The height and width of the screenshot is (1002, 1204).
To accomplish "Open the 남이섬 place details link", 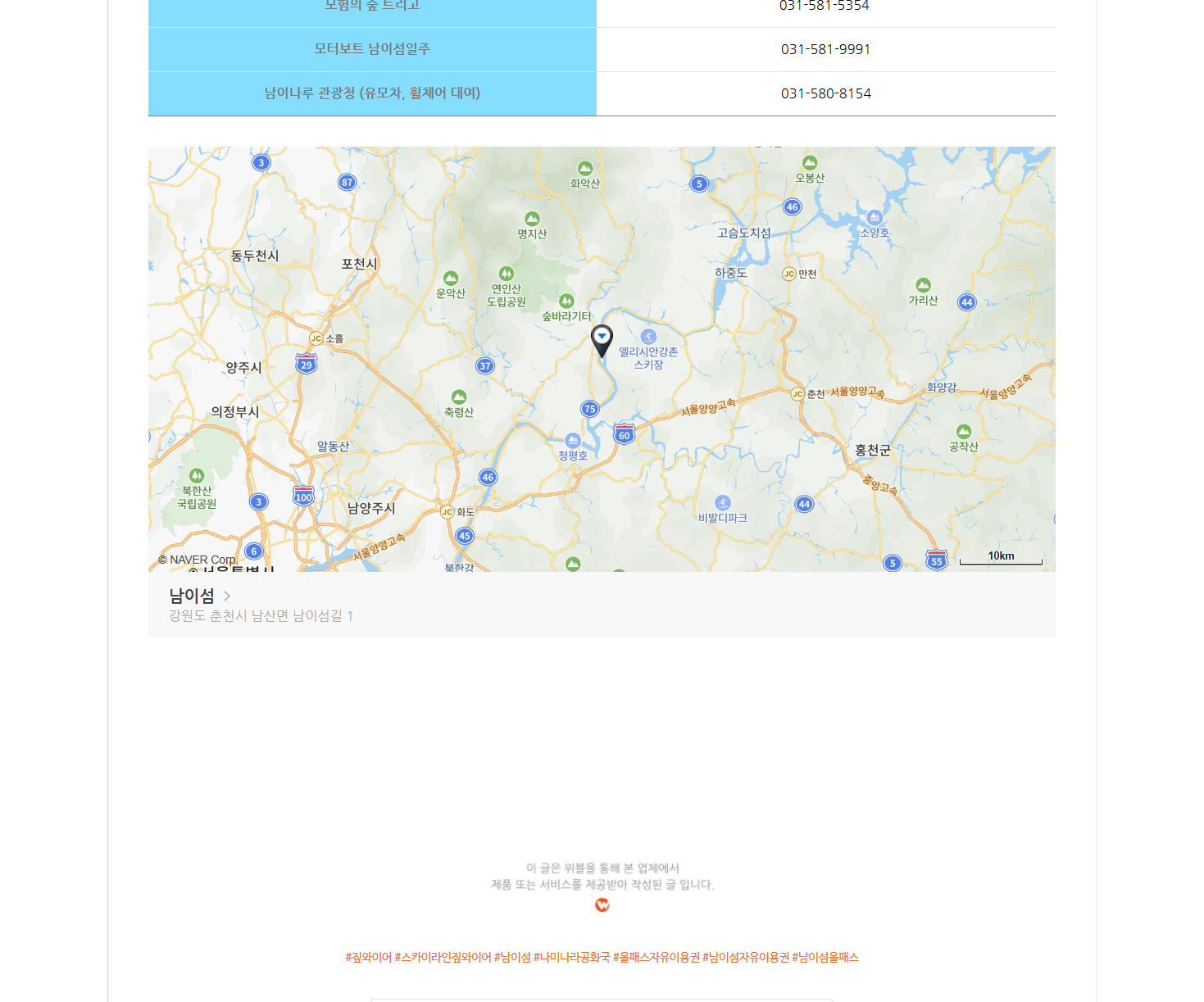I will [199, 596].
